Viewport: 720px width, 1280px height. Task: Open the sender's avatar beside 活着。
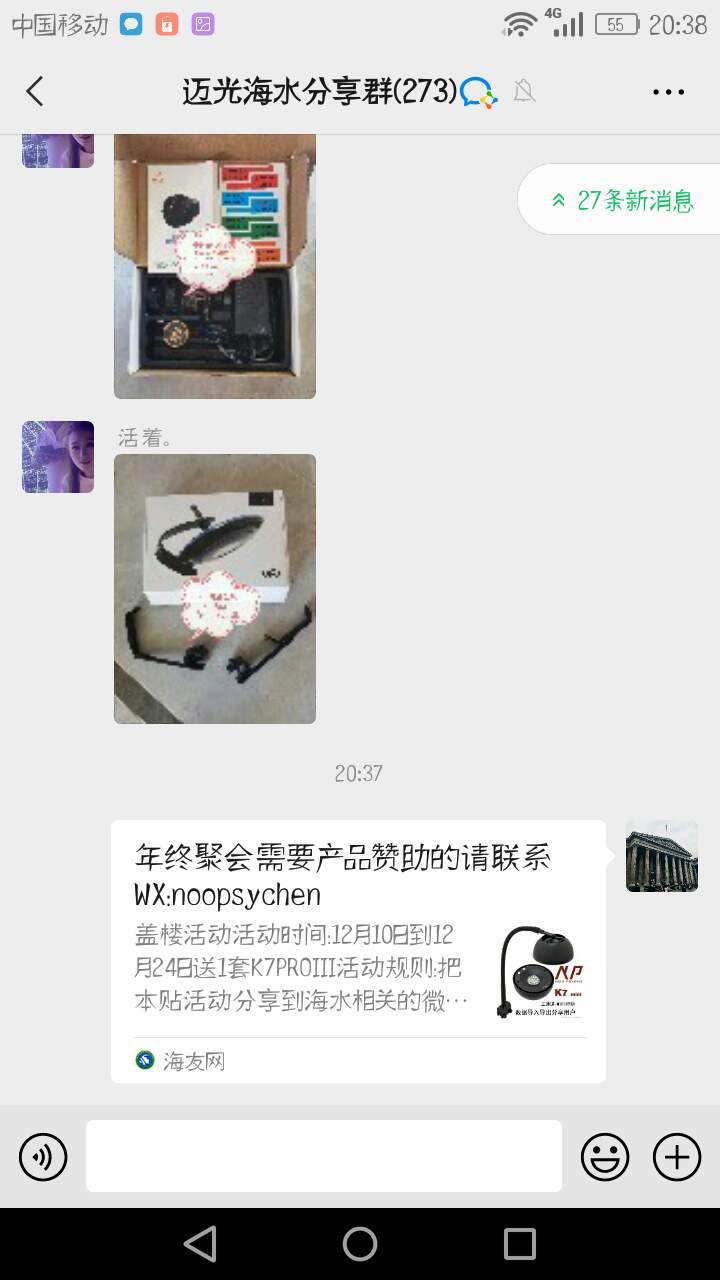[58, 457]
